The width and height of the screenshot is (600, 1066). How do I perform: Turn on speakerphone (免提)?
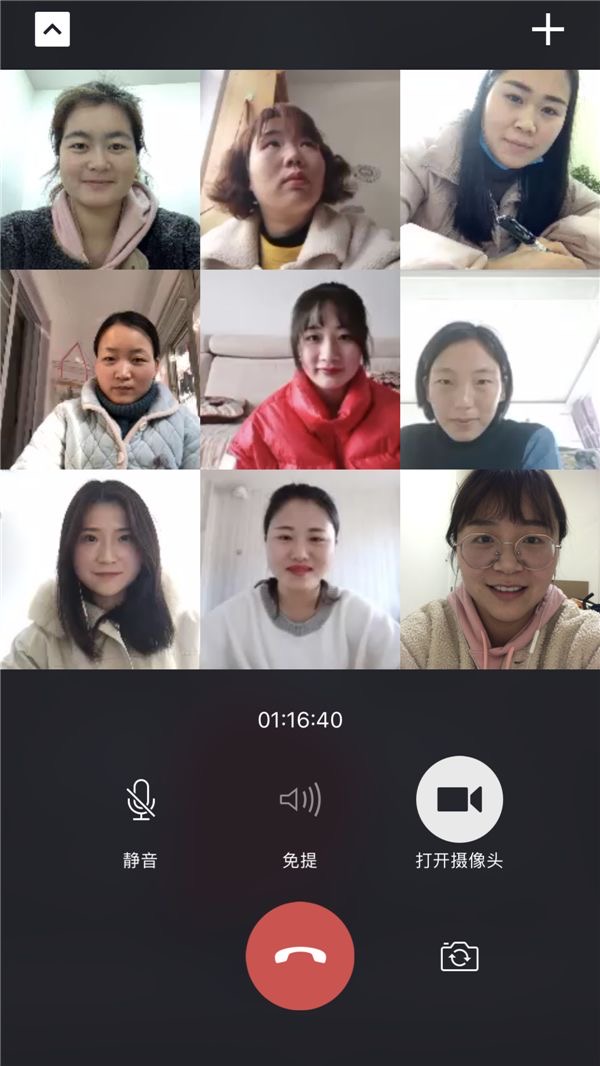(x=300, y=800)
